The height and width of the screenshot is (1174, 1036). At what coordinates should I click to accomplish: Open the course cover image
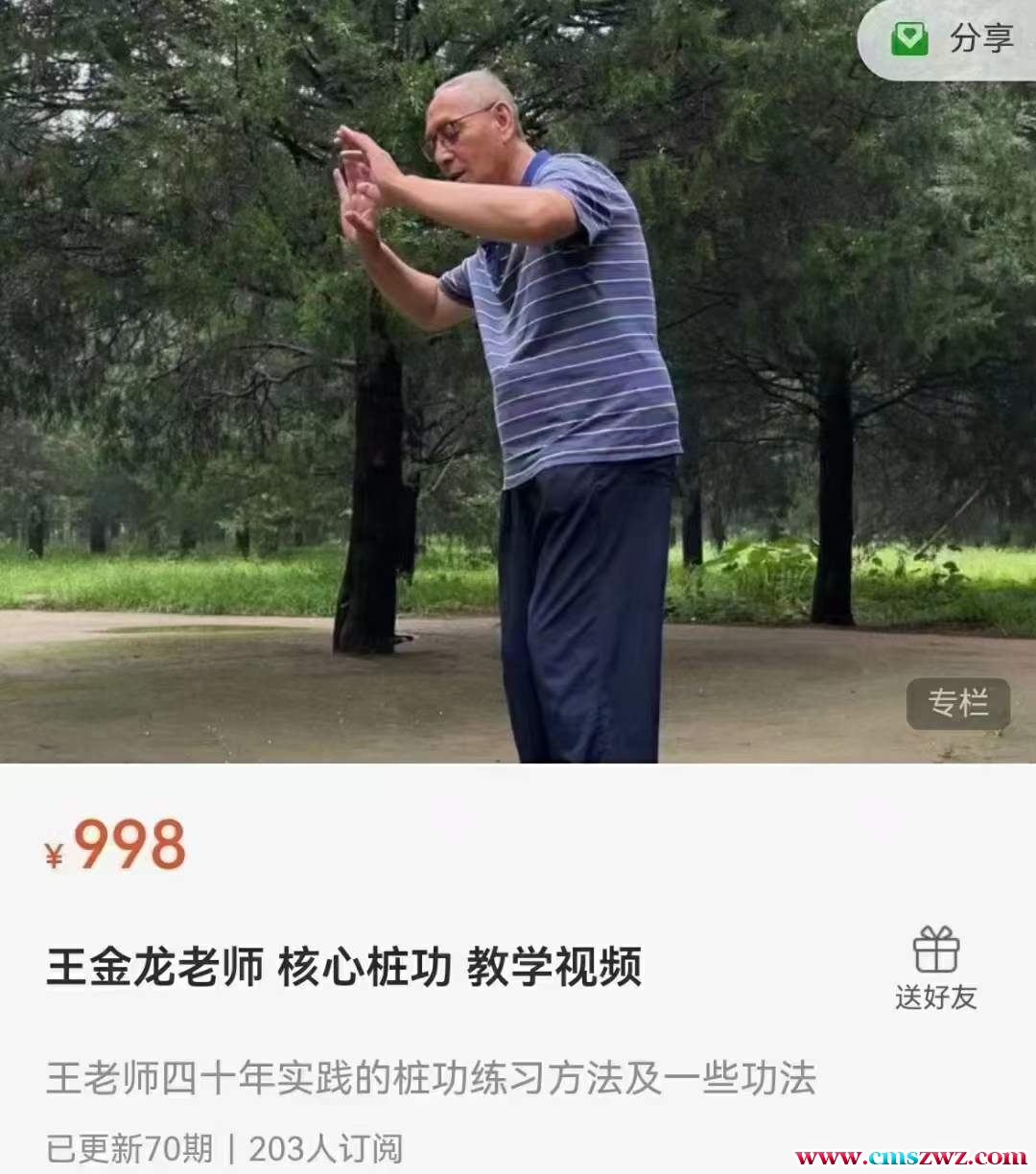[x=518, y=384]
